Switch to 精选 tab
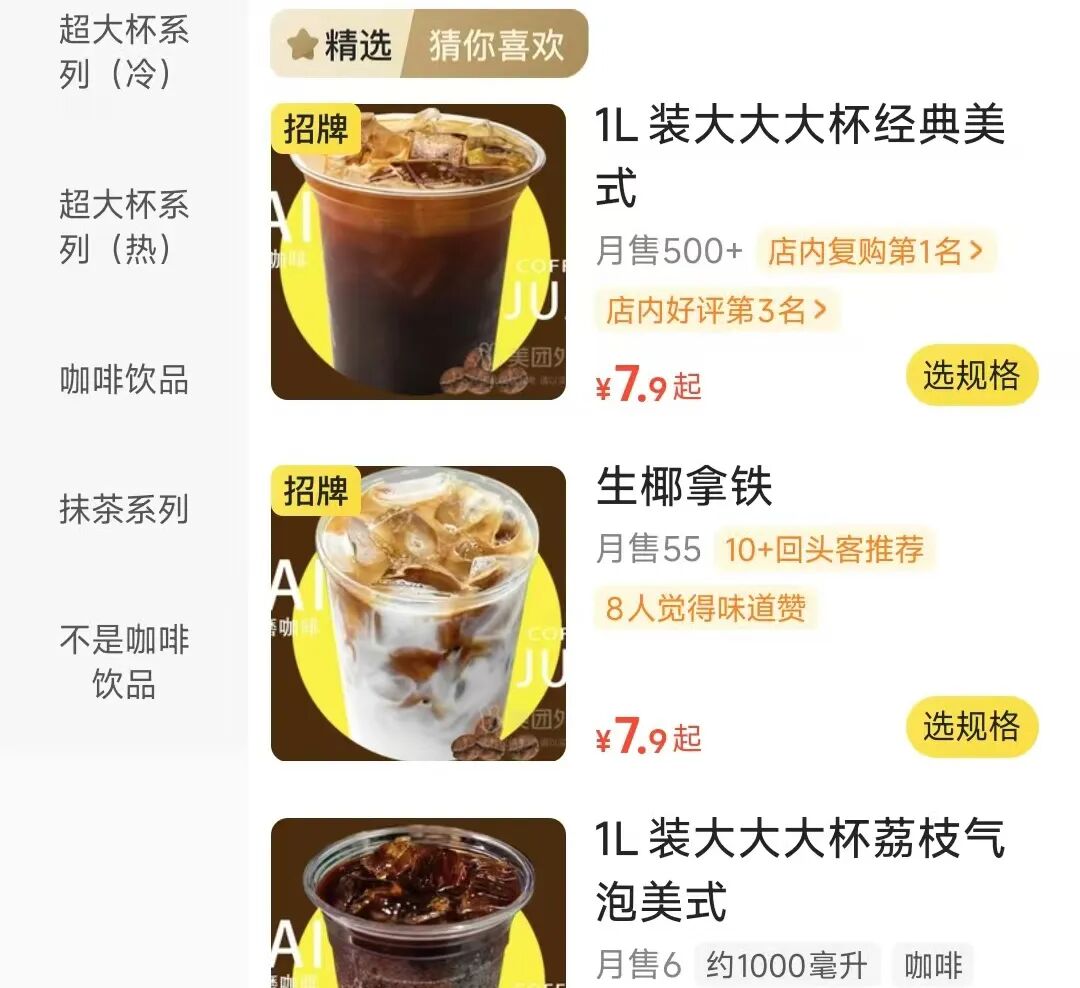The image size is (1080, 988). coord(340,45)
